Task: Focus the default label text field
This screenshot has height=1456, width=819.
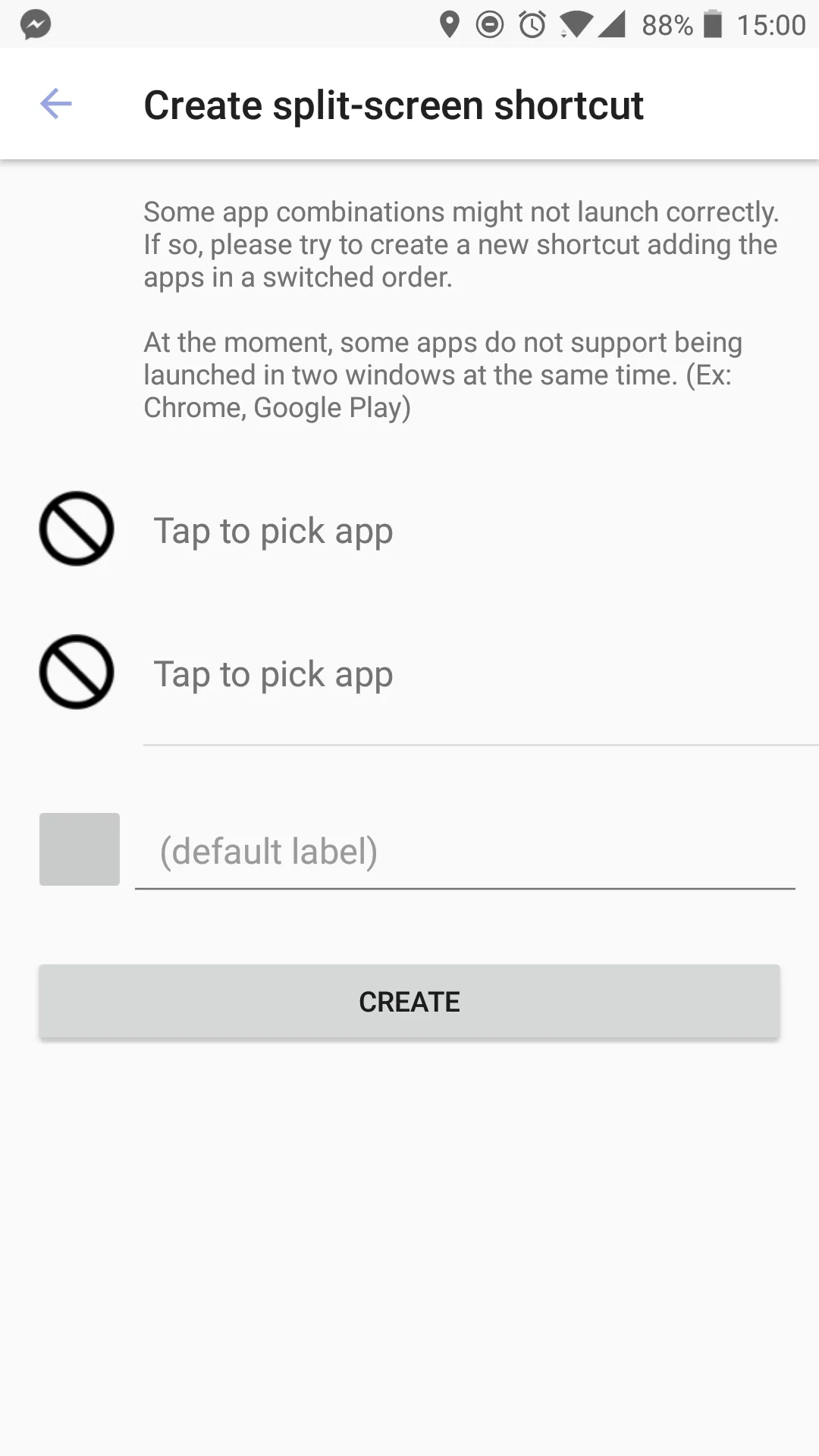Action: click(x=465, y=851)
